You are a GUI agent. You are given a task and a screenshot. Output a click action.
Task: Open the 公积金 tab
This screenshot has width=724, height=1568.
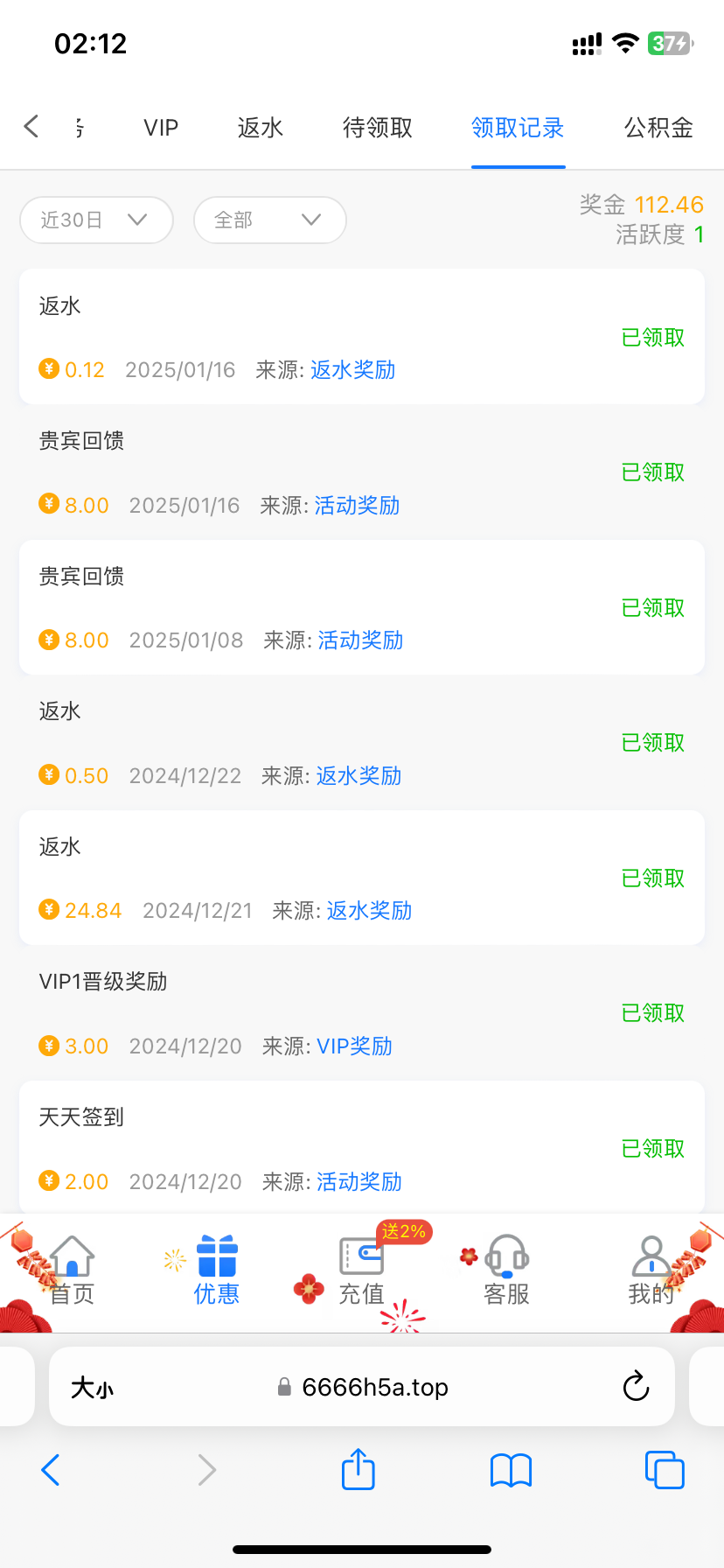[658, 128]
